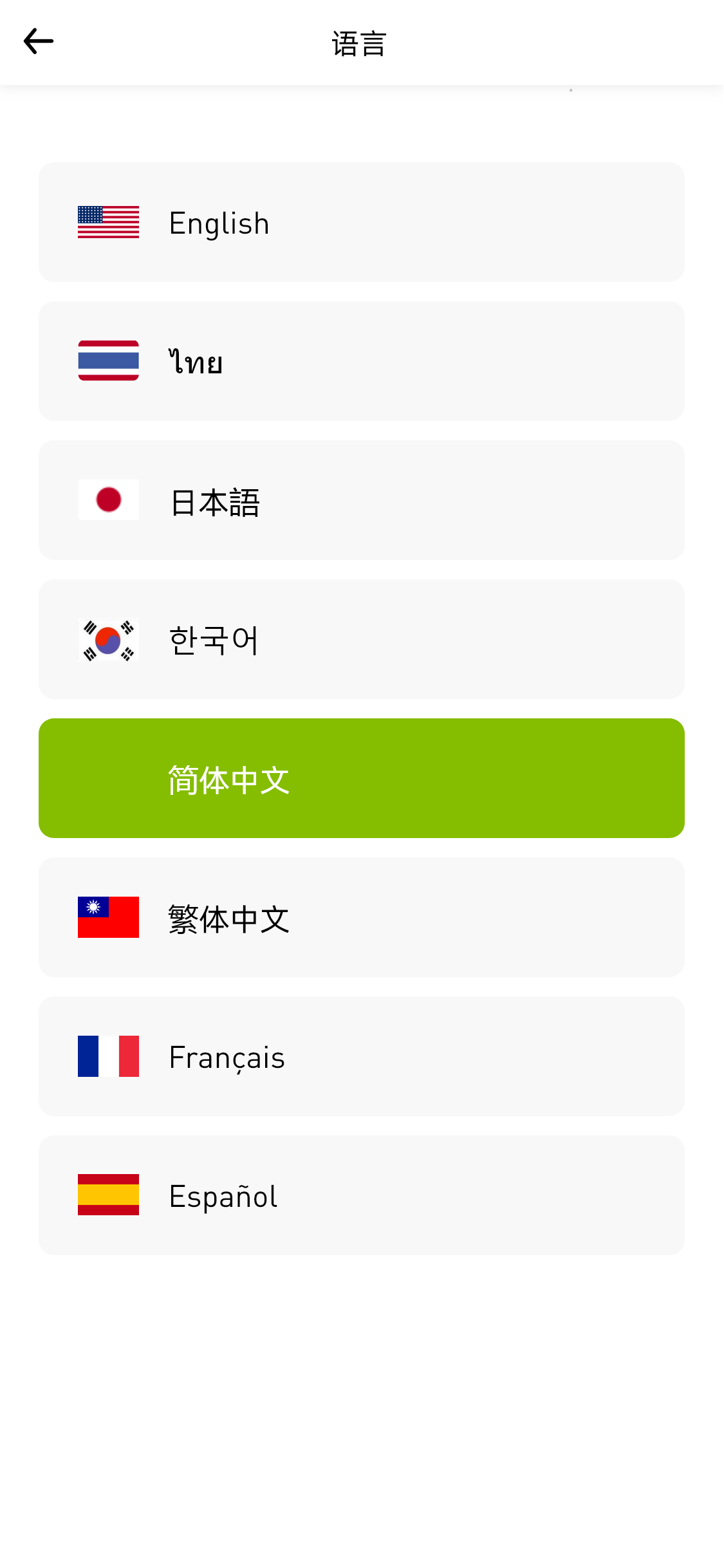Select Français as the language

[361, 1056]
